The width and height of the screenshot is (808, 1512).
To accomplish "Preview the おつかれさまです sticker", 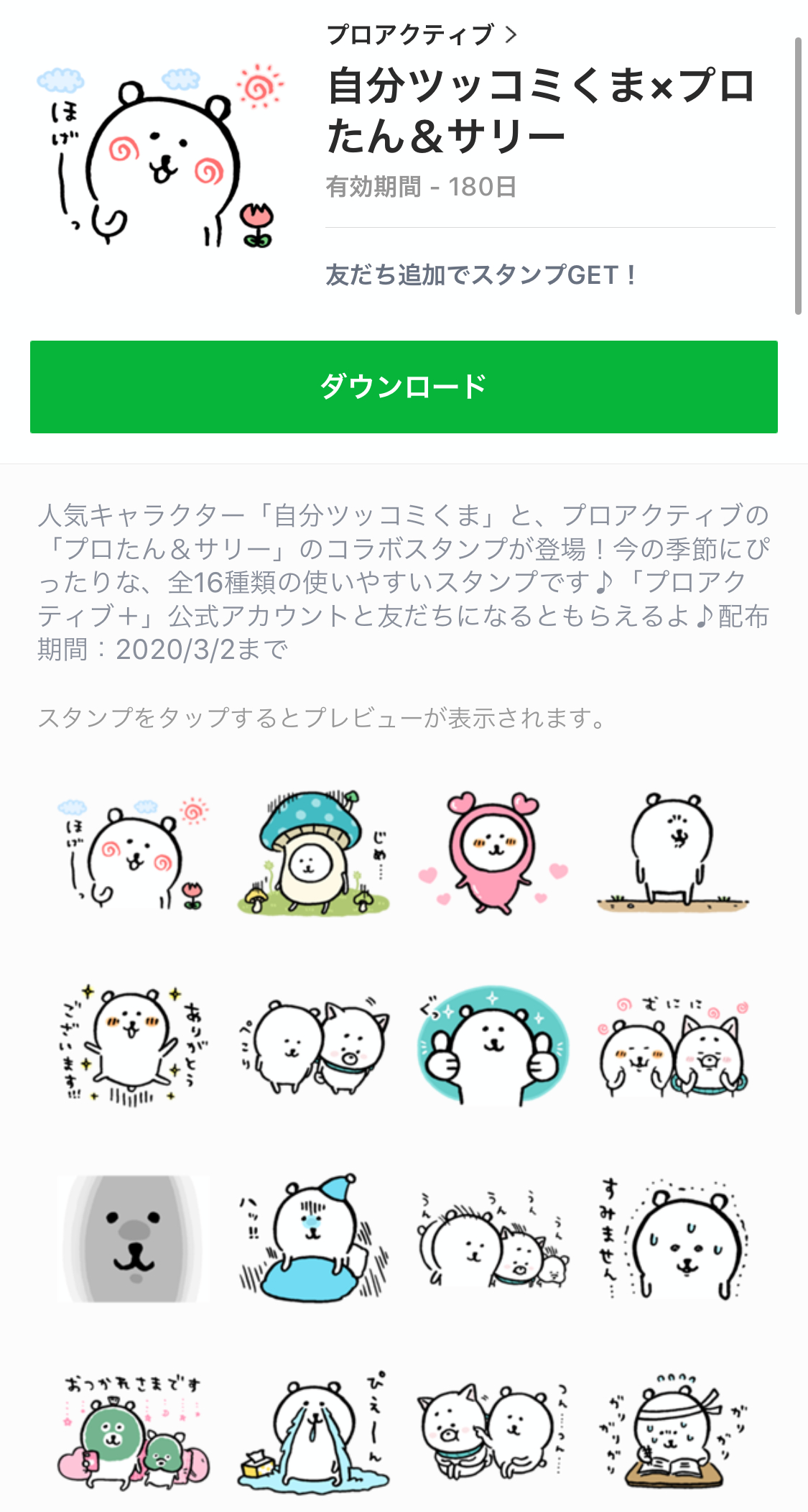I will pyautogui.click(x=134, y=1432).
